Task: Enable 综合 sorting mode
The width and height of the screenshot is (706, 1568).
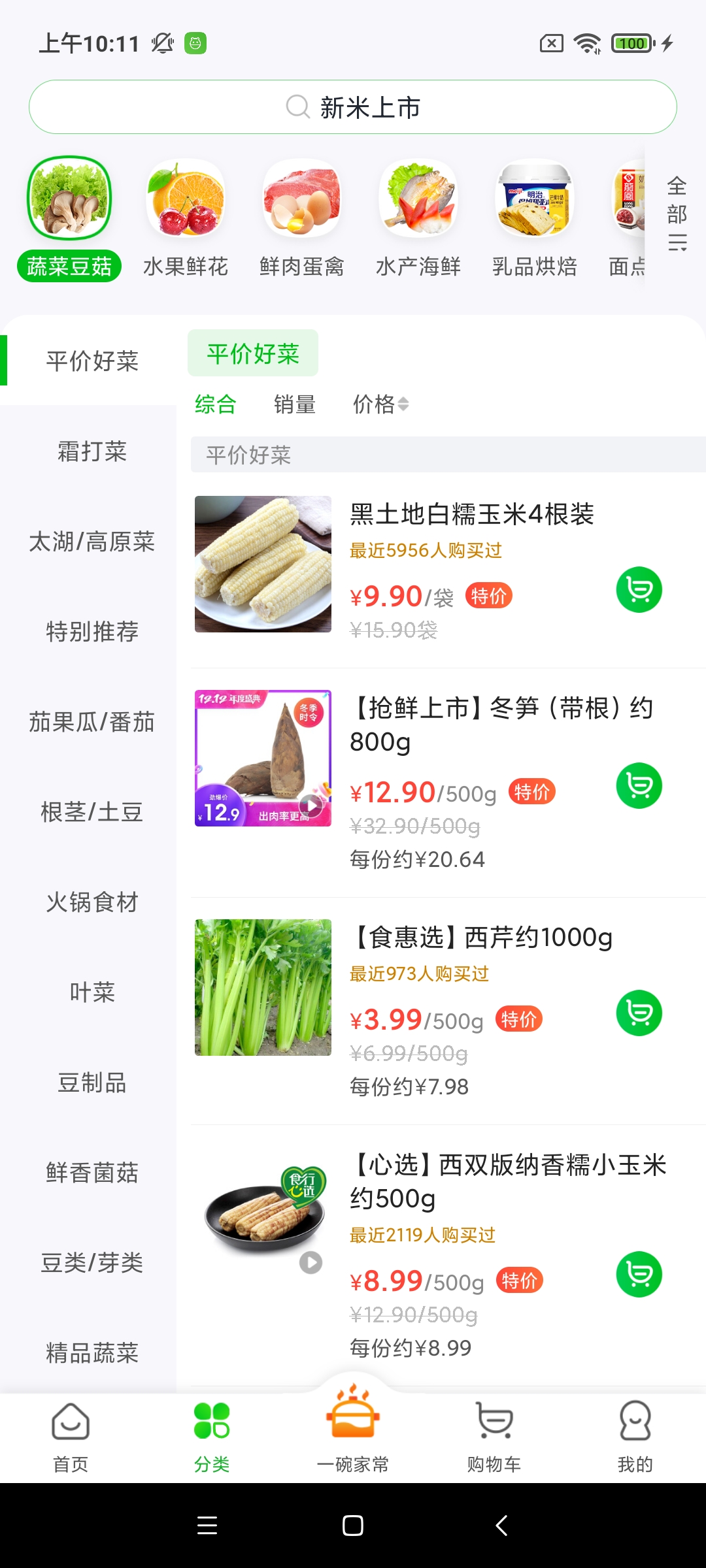Action: point(216,405)
